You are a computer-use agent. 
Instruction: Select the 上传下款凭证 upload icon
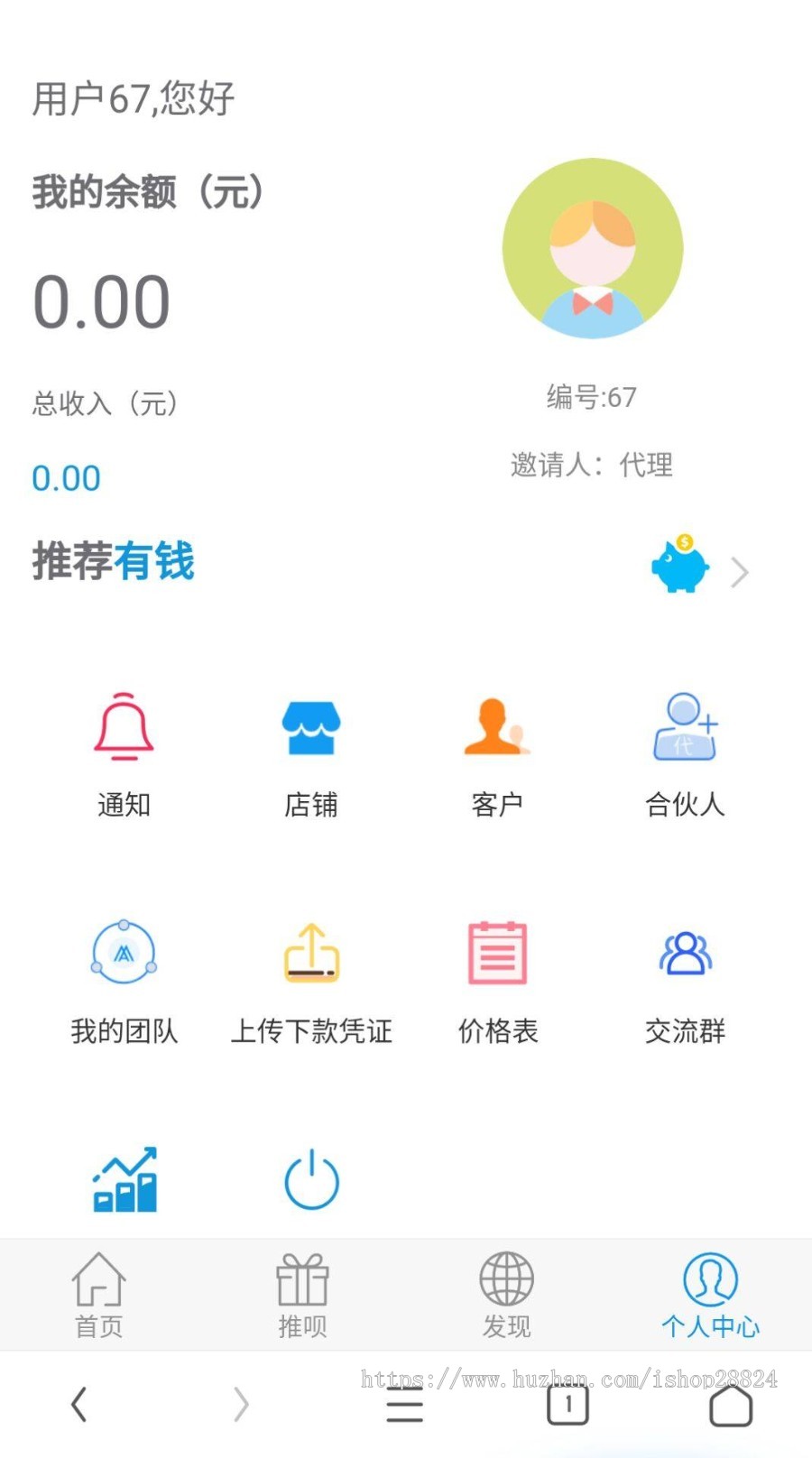point(310,952)
